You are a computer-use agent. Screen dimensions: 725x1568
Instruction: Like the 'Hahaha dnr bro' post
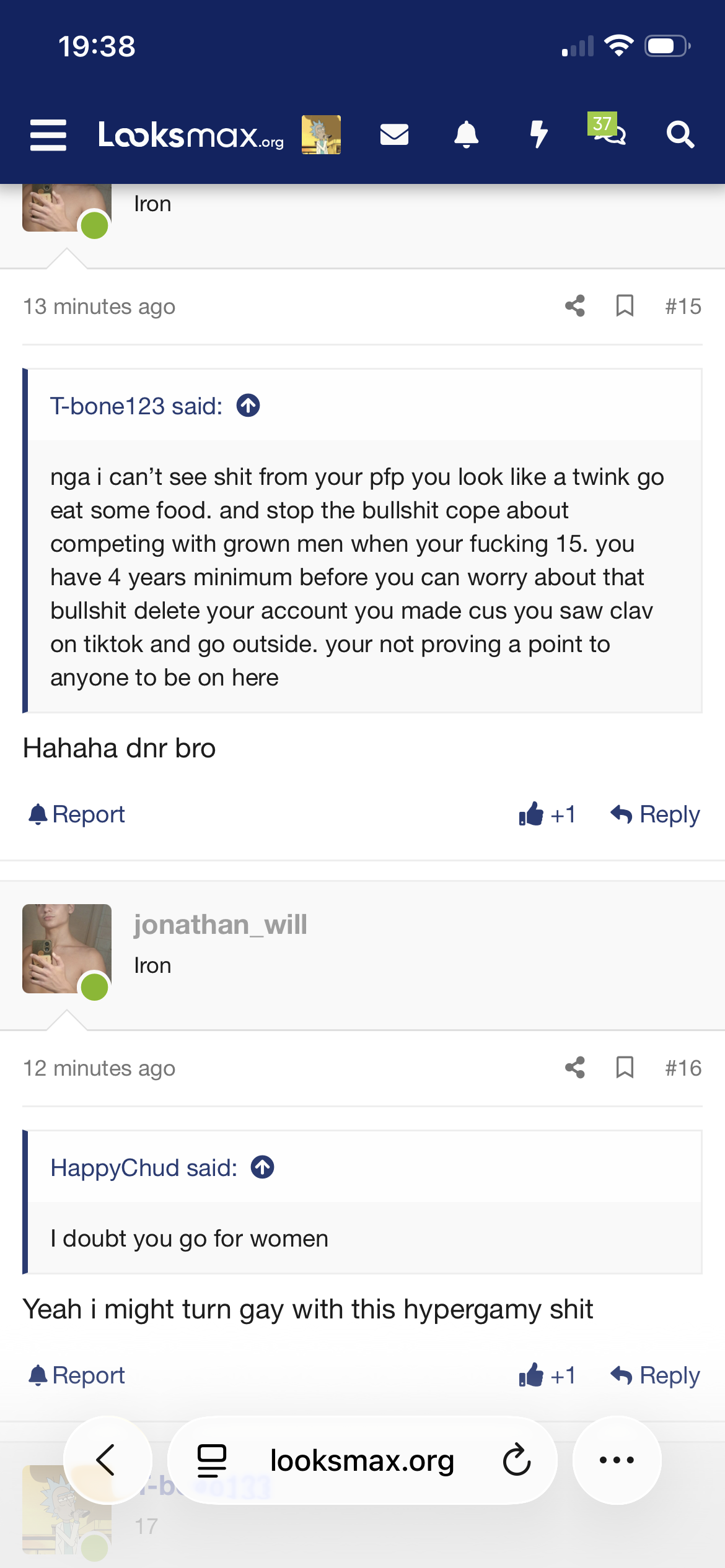[548, 814]
